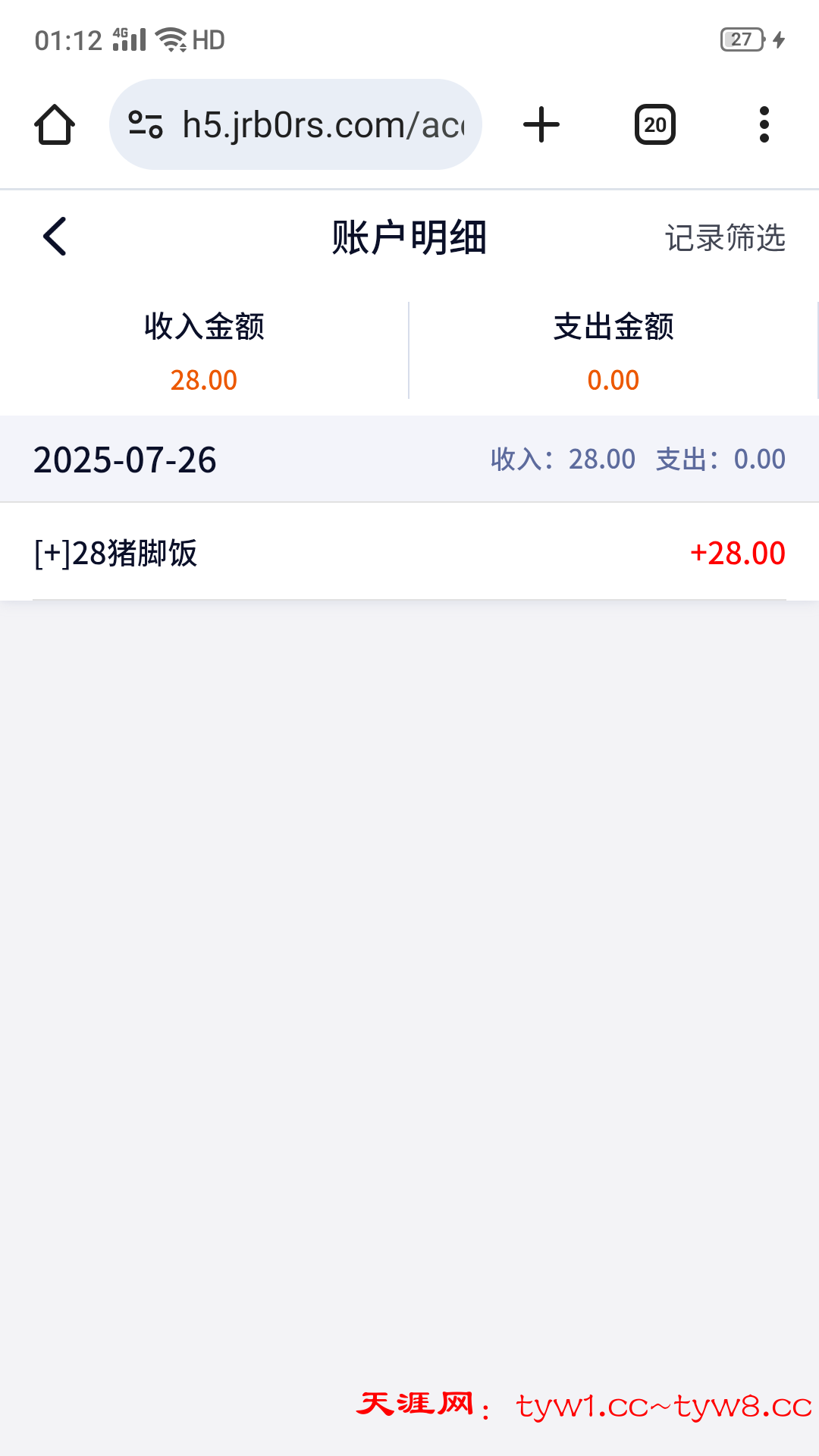The image size is (819, 1456).
Task: Go back from the 账户明细 page
Action: [x=55, y=237]
